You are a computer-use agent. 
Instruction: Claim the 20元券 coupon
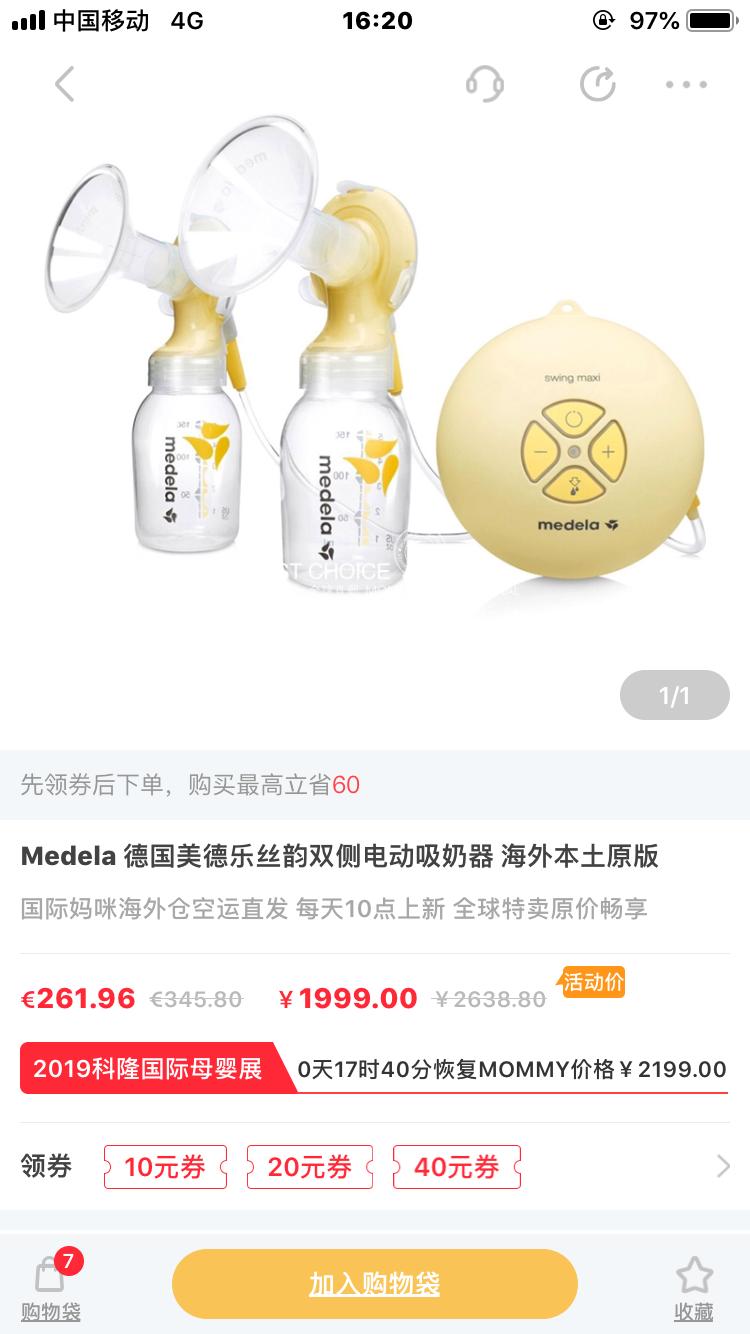tap(310, 1165)
